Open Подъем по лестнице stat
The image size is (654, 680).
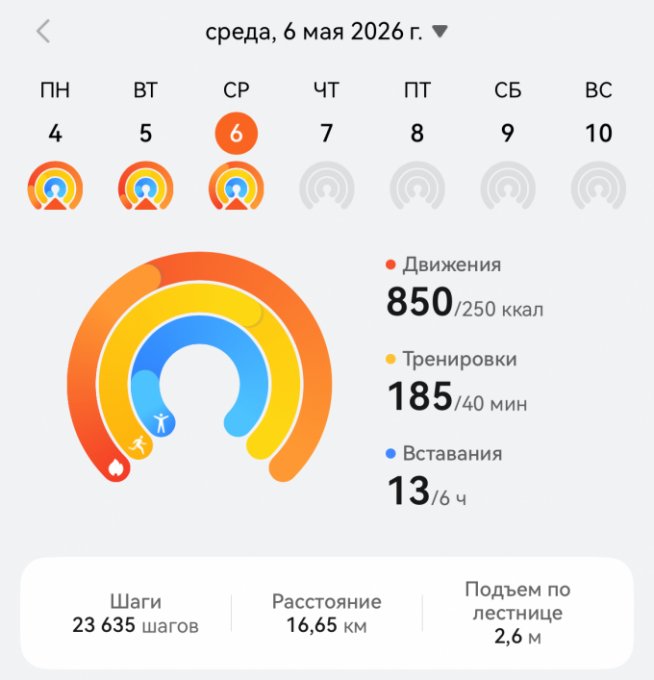pos(517,613)
